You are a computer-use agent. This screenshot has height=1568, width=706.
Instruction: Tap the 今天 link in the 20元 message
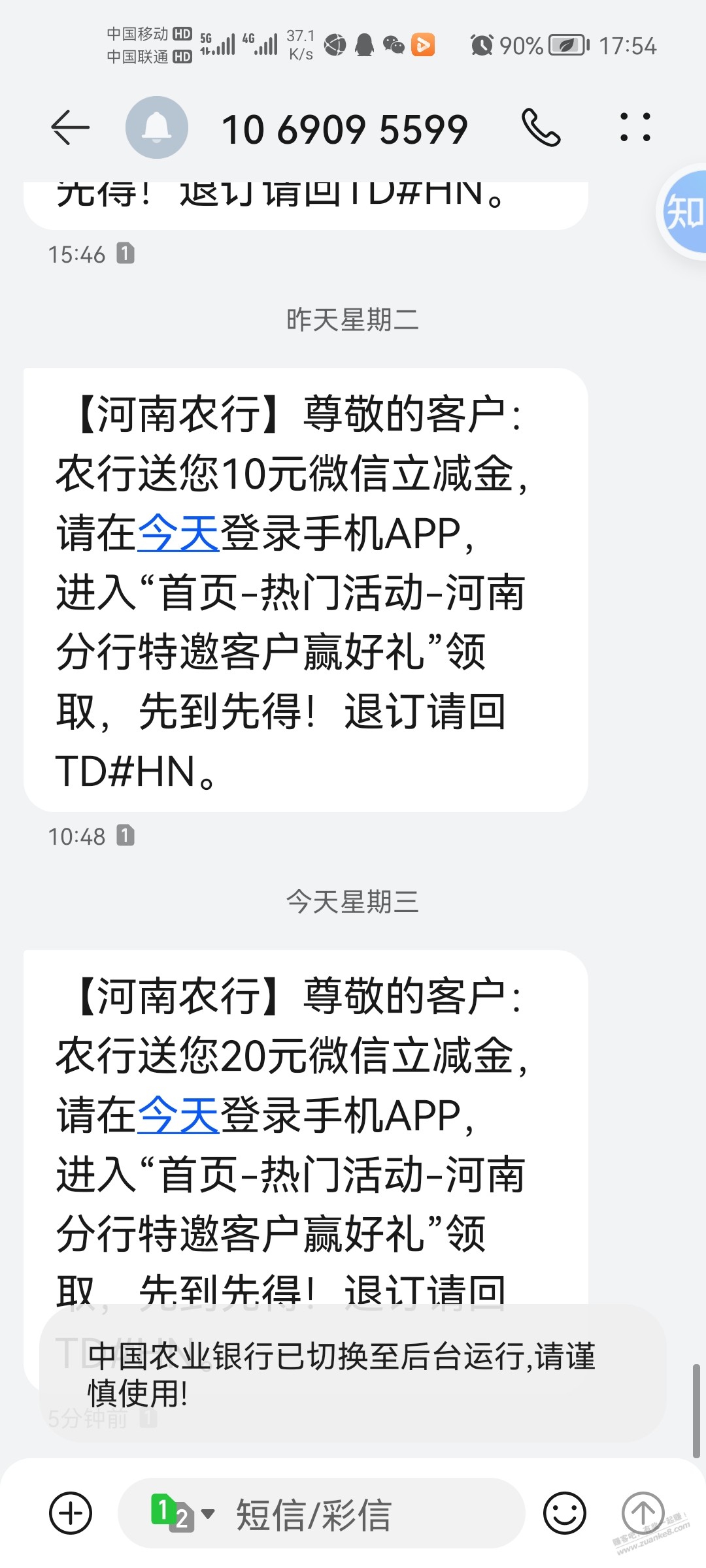pyautogui.click(x=178, y=1116)
